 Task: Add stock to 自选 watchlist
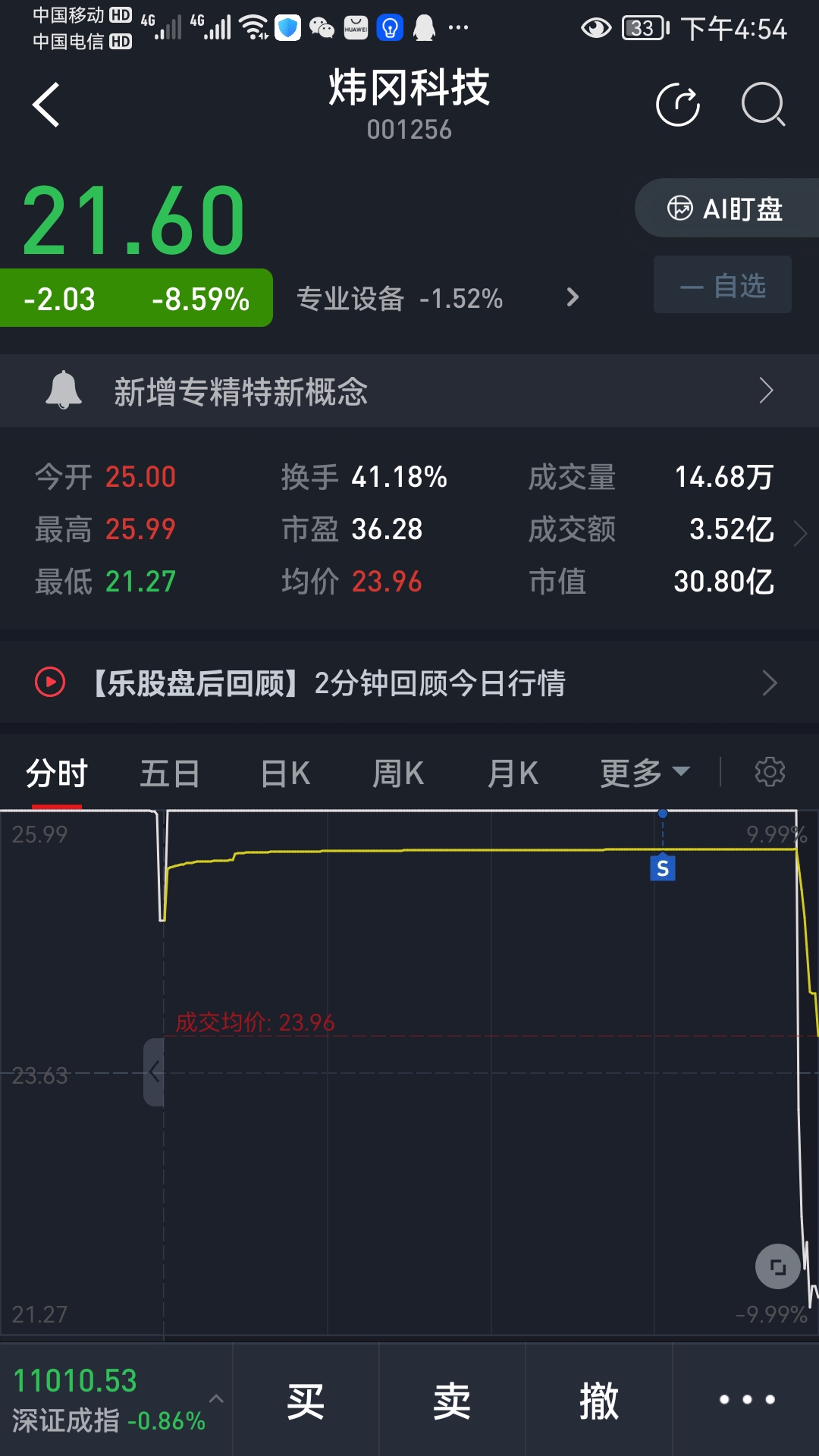pos(722,284)
